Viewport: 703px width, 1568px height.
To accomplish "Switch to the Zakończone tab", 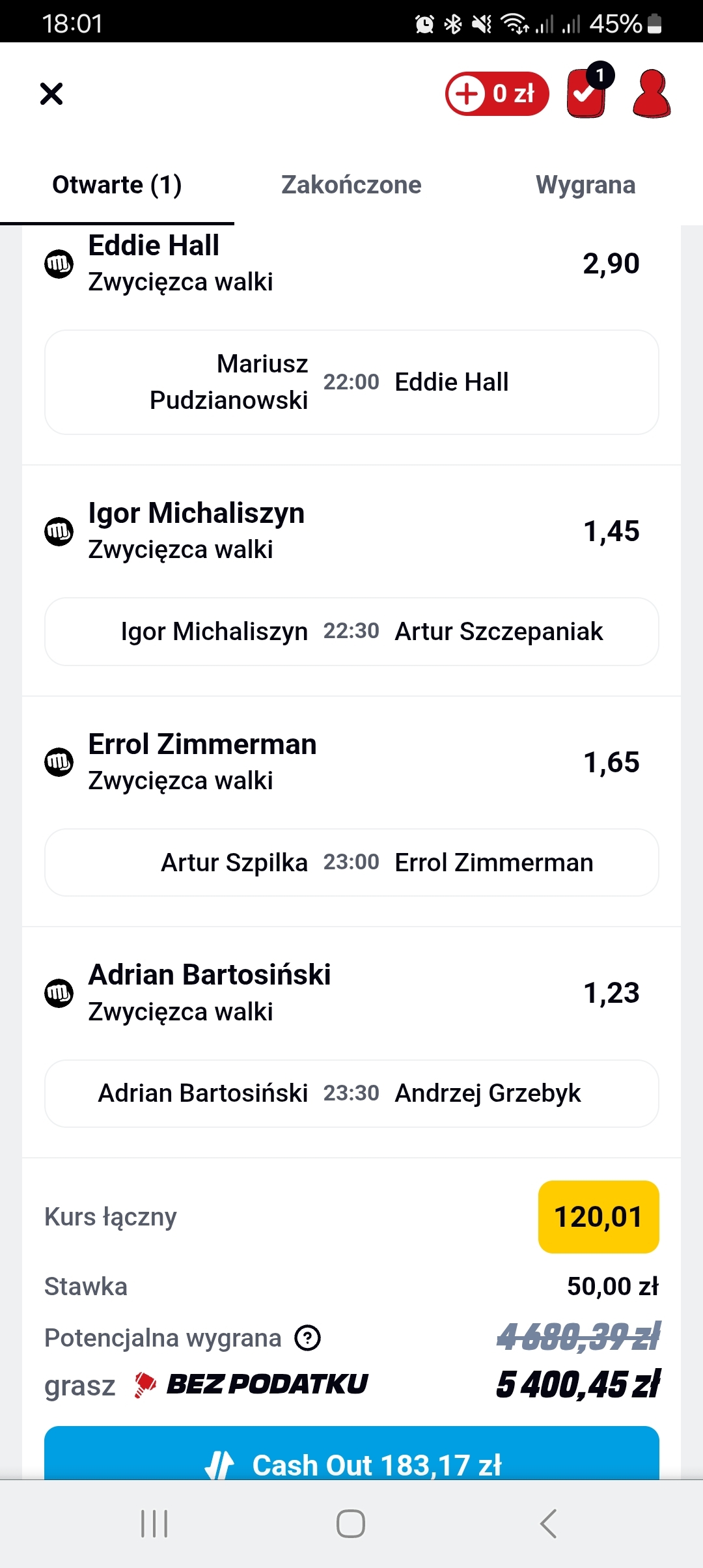I will pos(351,185).
